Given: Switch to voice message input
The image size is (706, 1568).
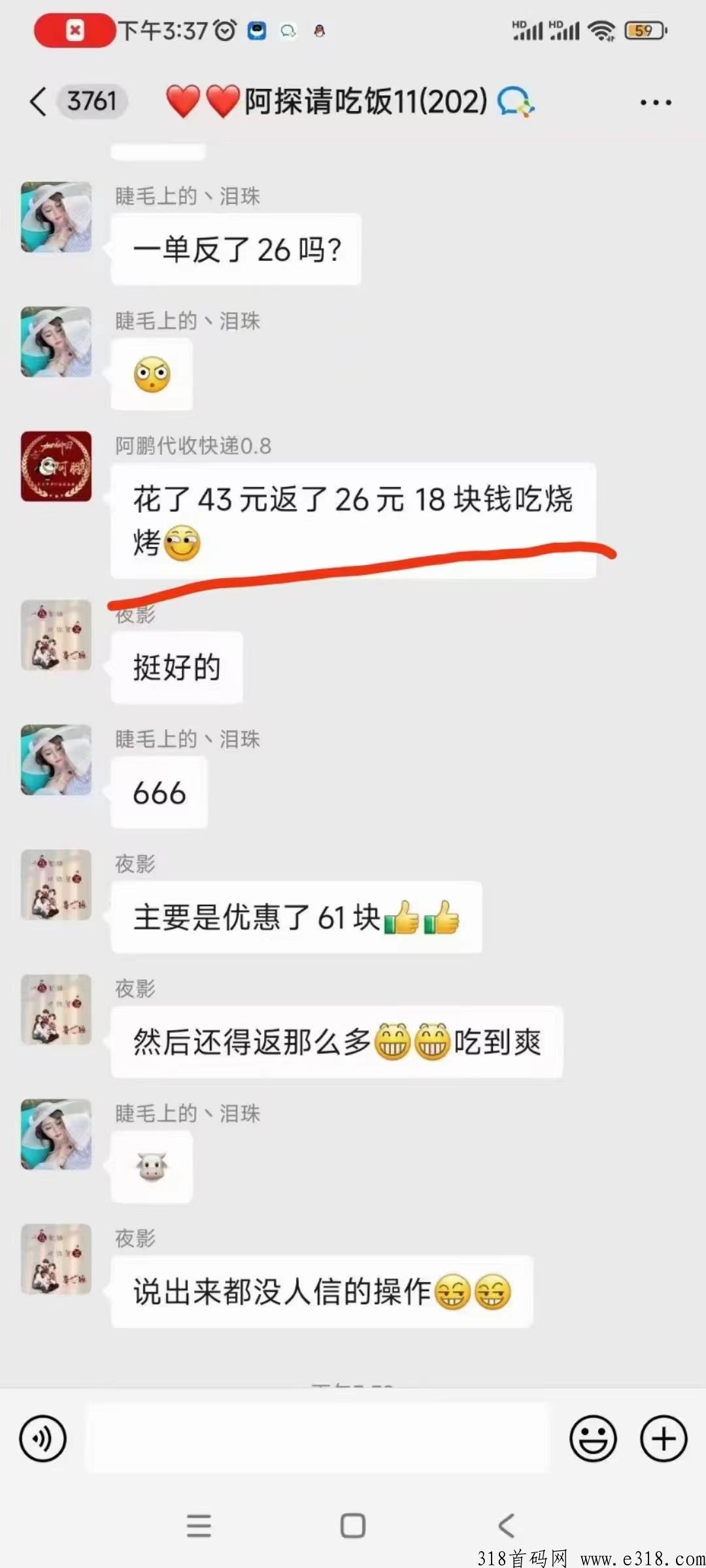Looking at the screenshot, I should click(43, 1438).
